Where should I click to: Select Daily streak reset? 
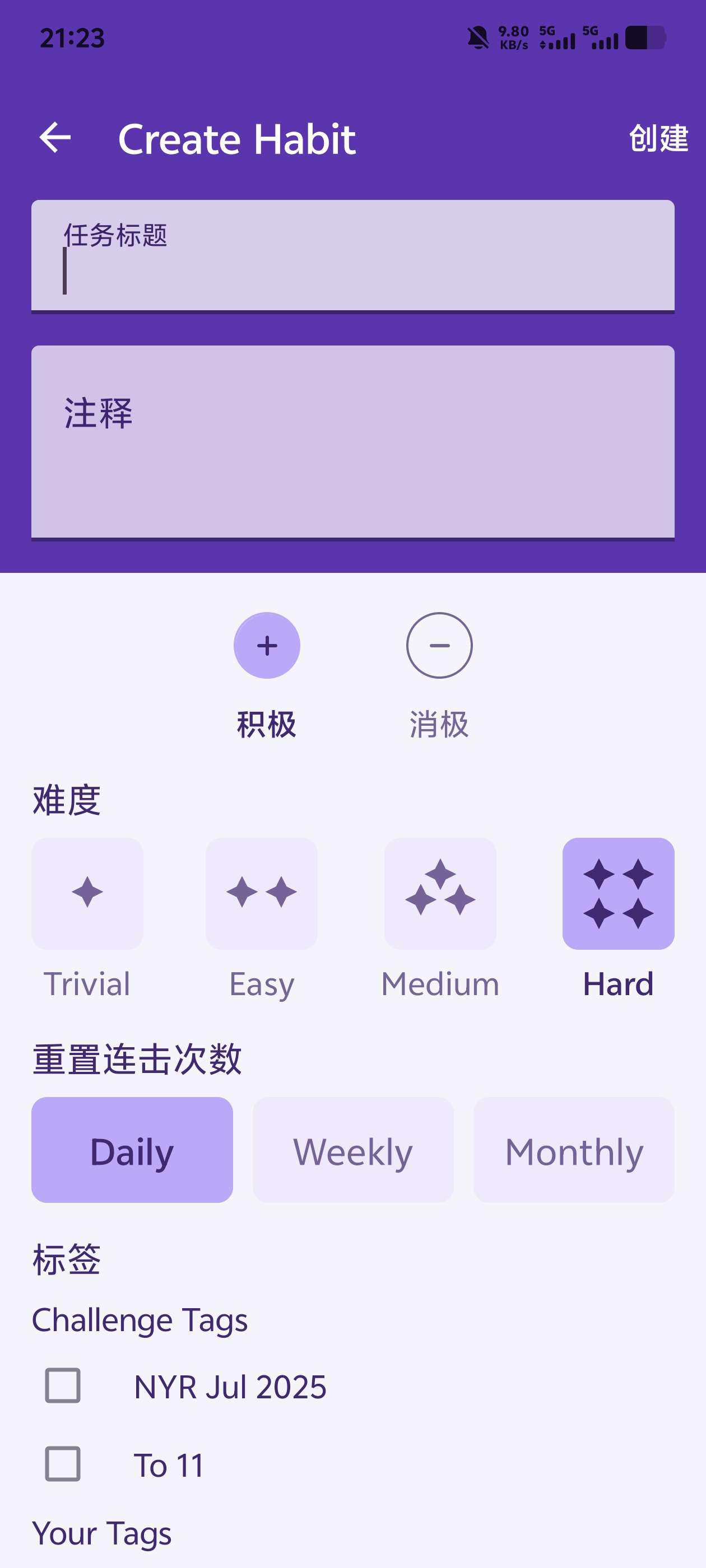(x=132, y=1150)
